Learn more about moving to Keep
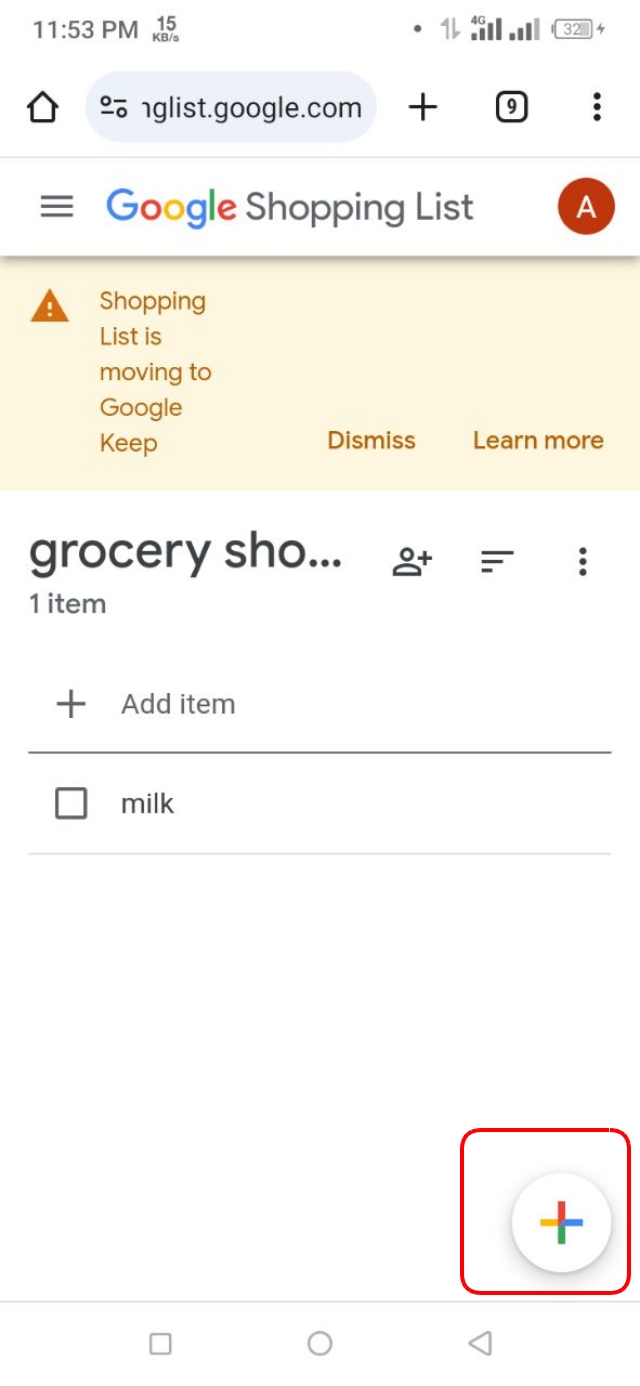This screenshot has width=640, height=1386. (538, 441)
